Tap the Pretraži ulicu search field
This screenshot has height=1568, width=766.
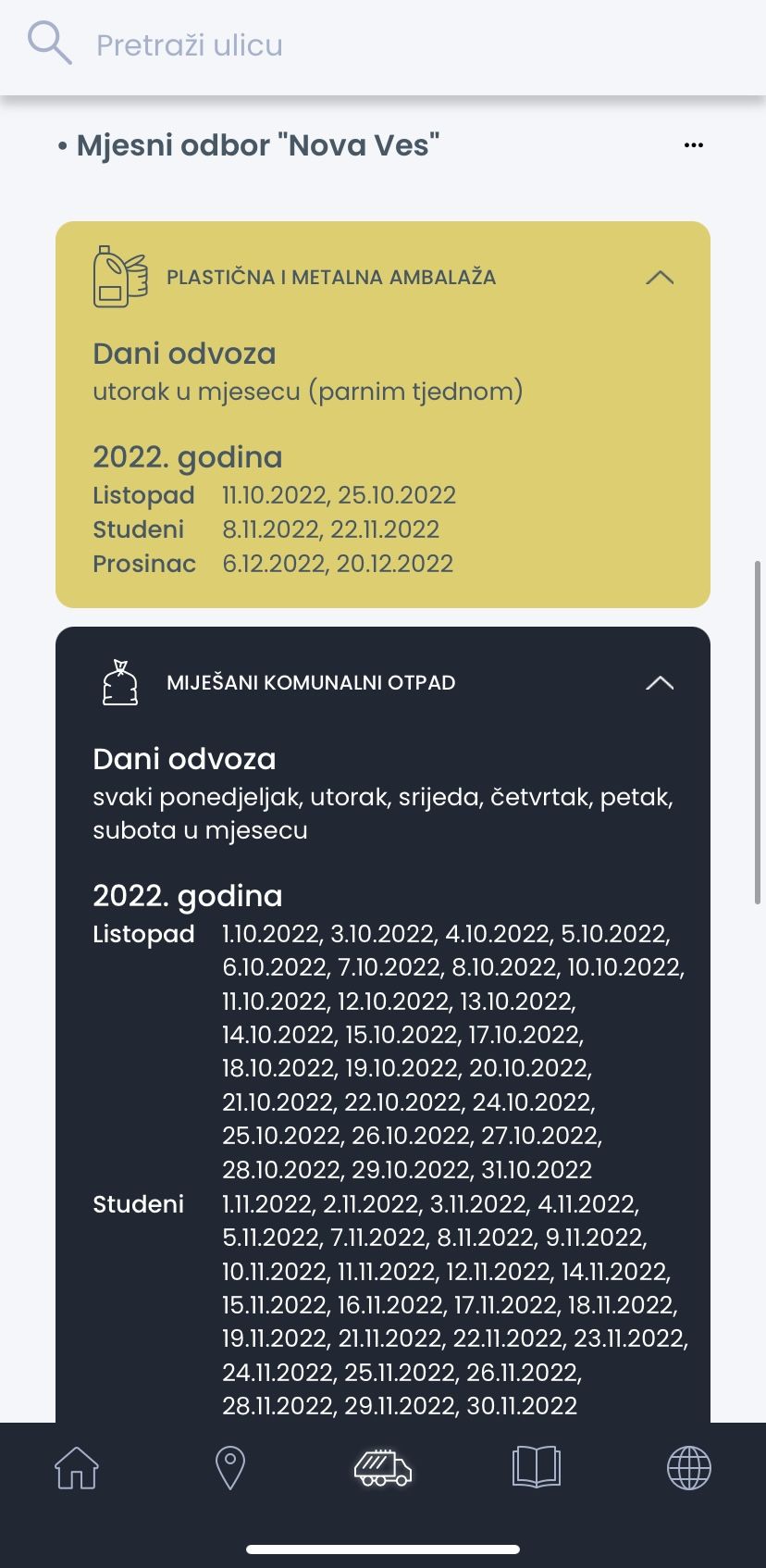pos(383,45)
